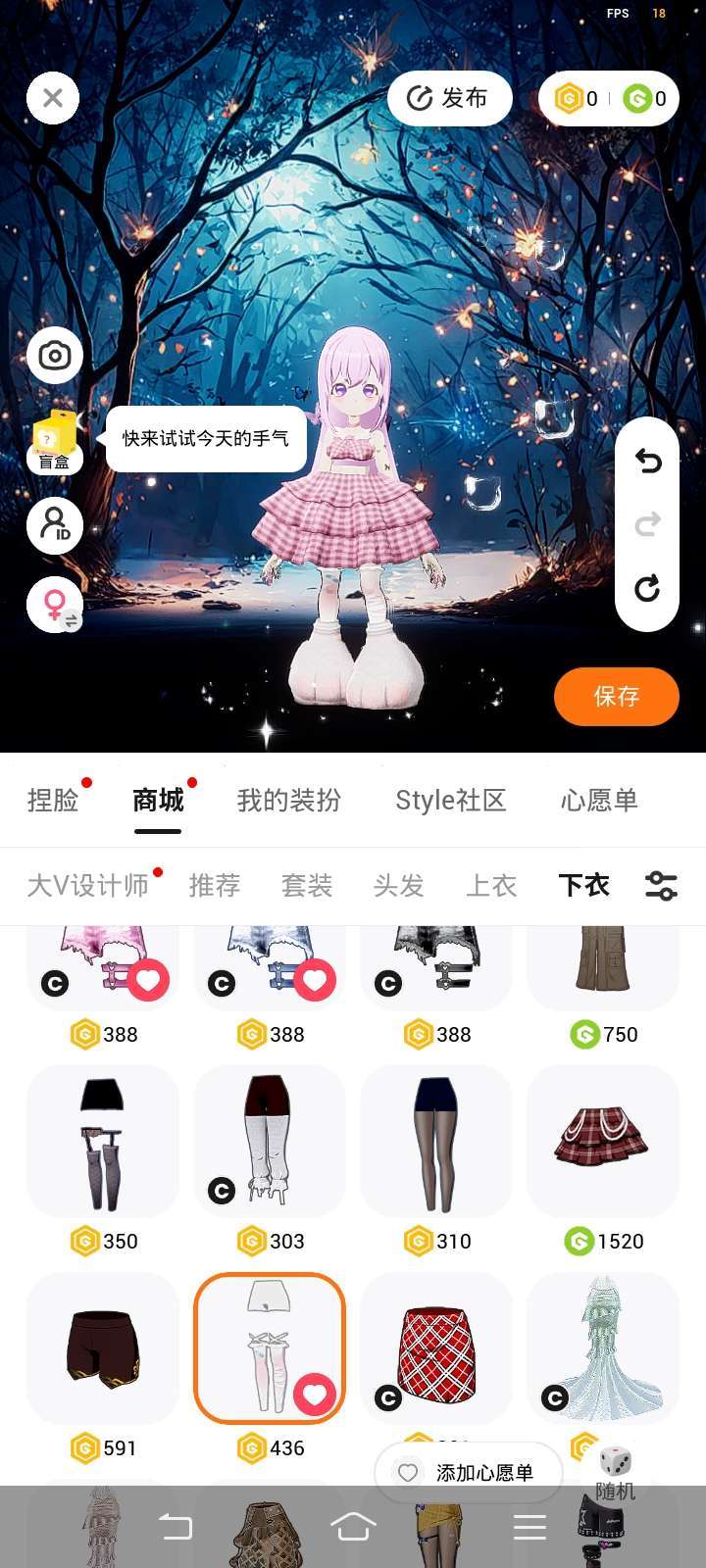706x1568 pixels.
Task: Reset the avatar outfit
Action: pos(647,588)
